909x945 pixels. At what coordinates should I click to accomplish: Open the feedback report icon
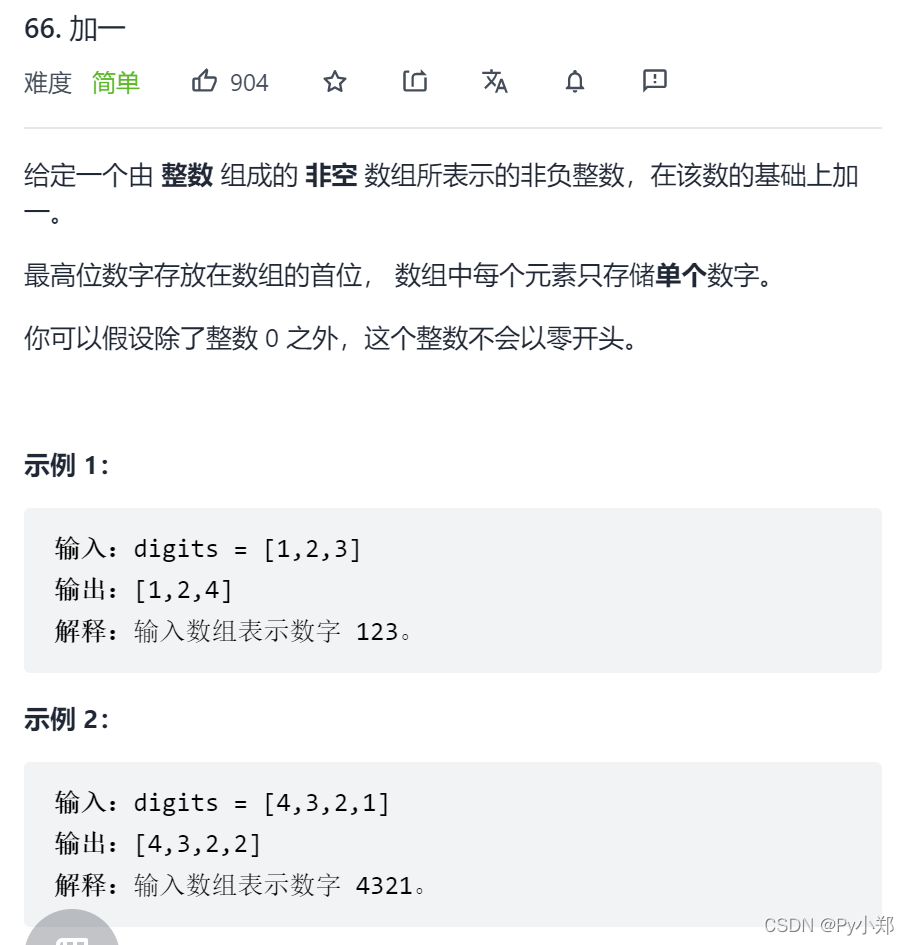[x=655, y=81]
